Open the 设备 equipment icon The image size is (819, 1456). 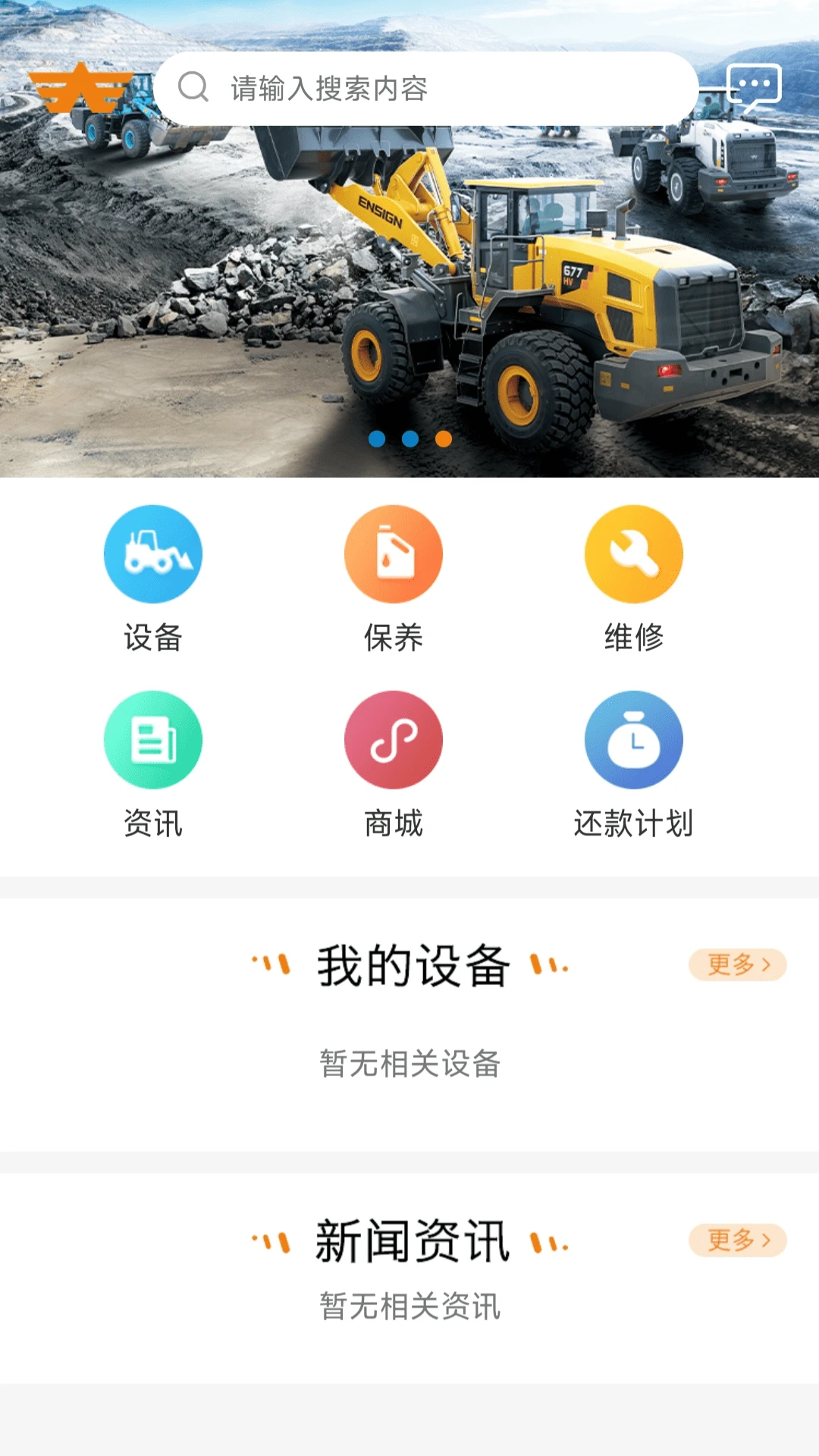pos(152,554)
